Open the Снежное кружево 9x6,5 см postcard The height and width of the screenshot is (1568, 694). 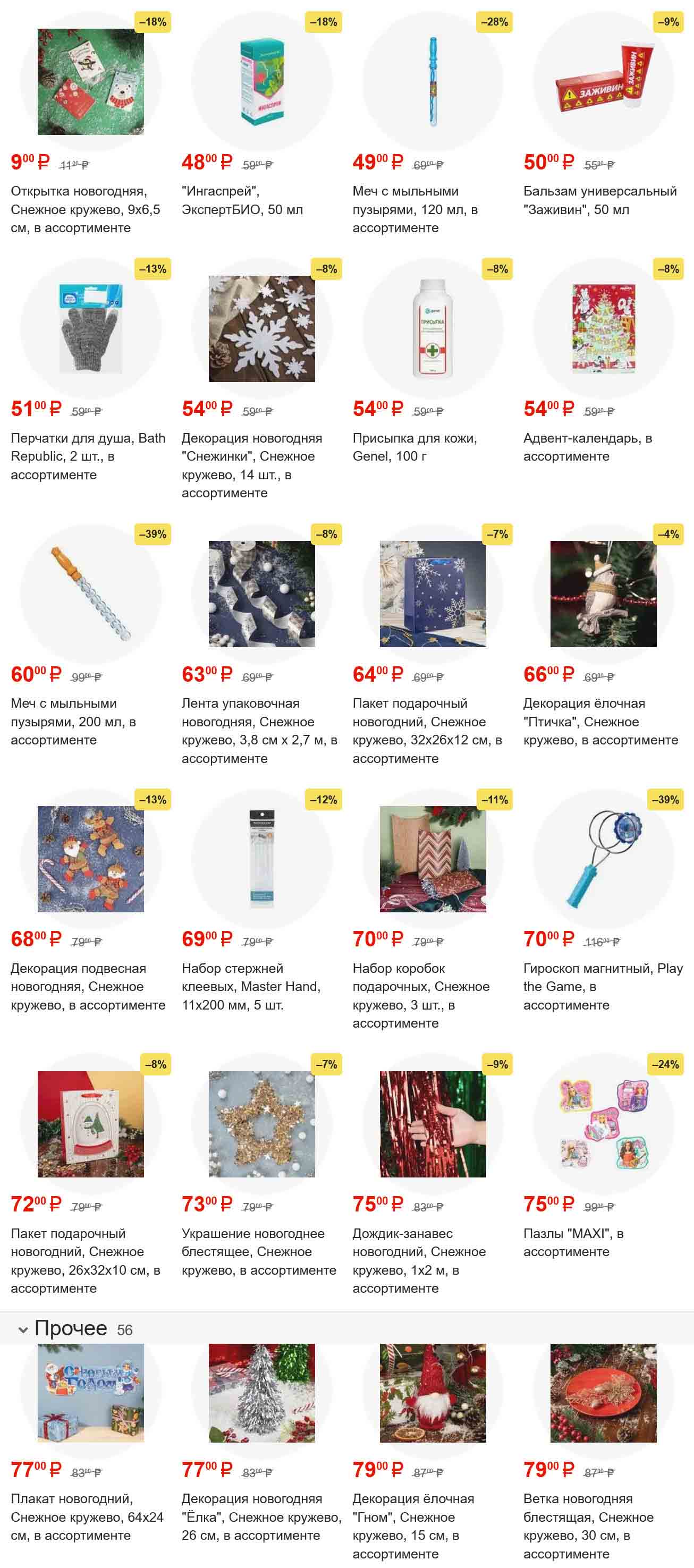(x=91, y=82)
